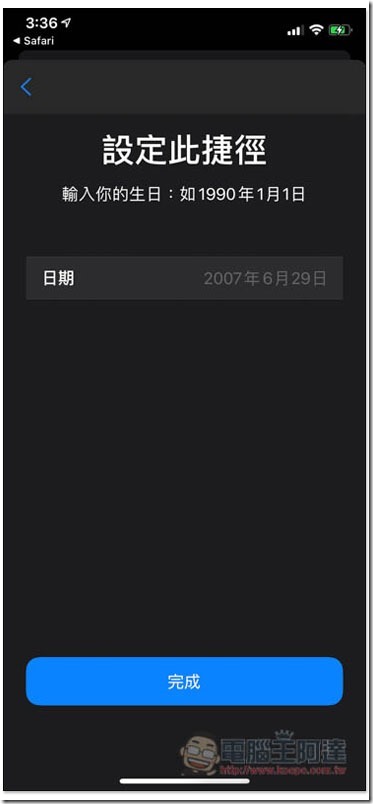Screen dimensions: 373x804
Task: Open the 日期 date field
Action: coord(184,278)
